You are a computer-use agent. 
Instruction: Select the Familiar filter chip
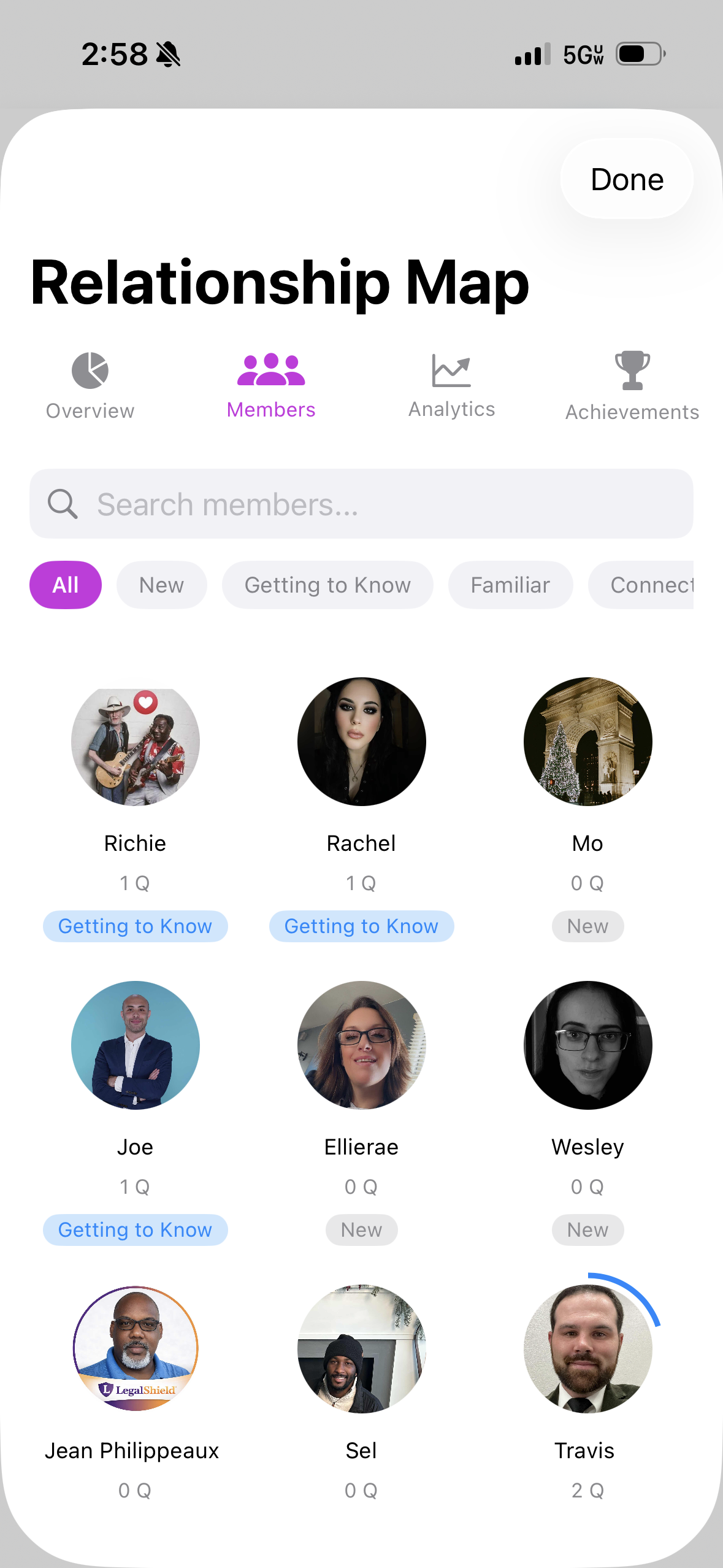[510, 585]
